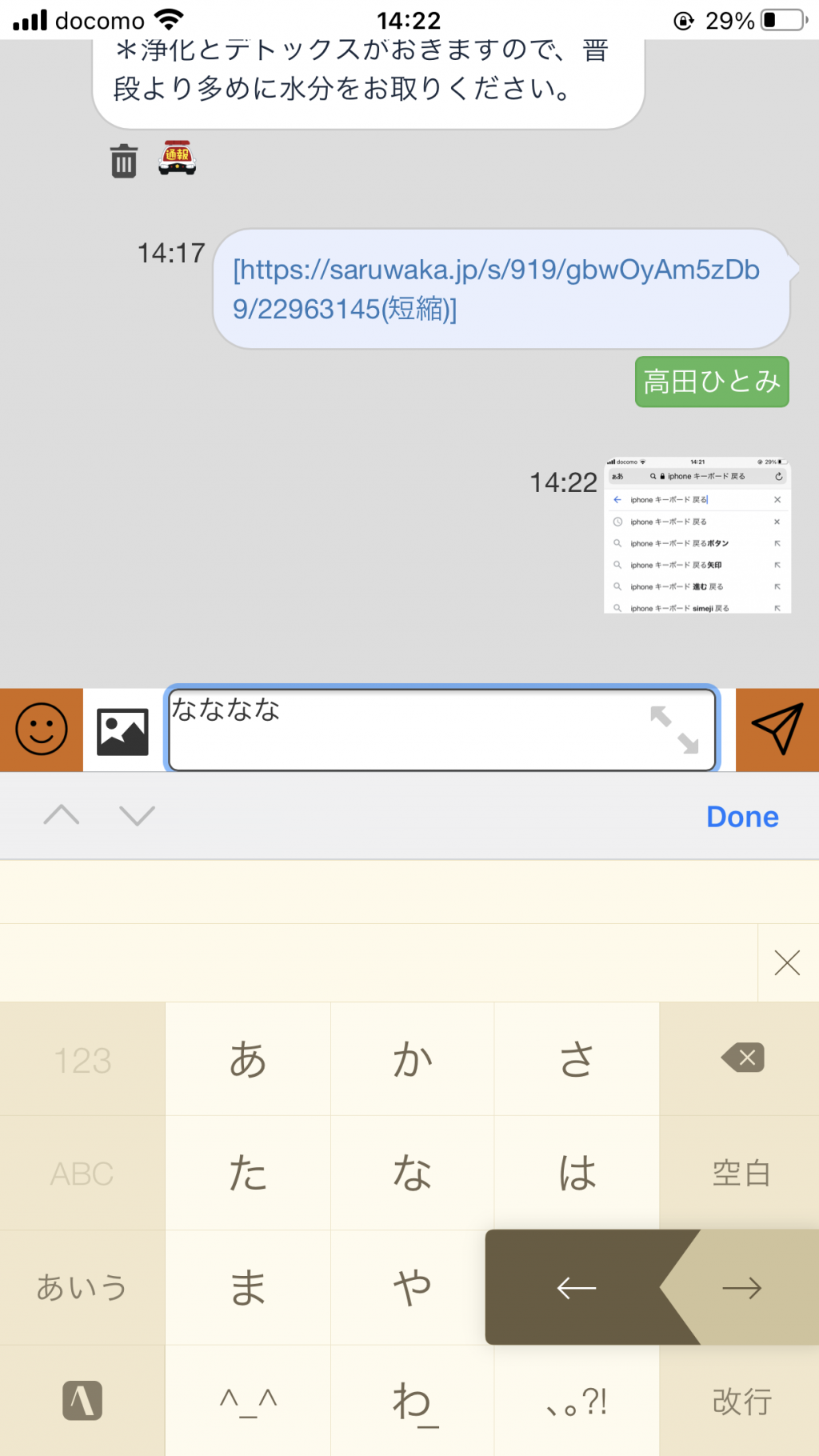Image resolution: width=819 pixels, height=1456 pixels.
Task: Open the screenshot image sent at 14:22
Action: (697, 534)
